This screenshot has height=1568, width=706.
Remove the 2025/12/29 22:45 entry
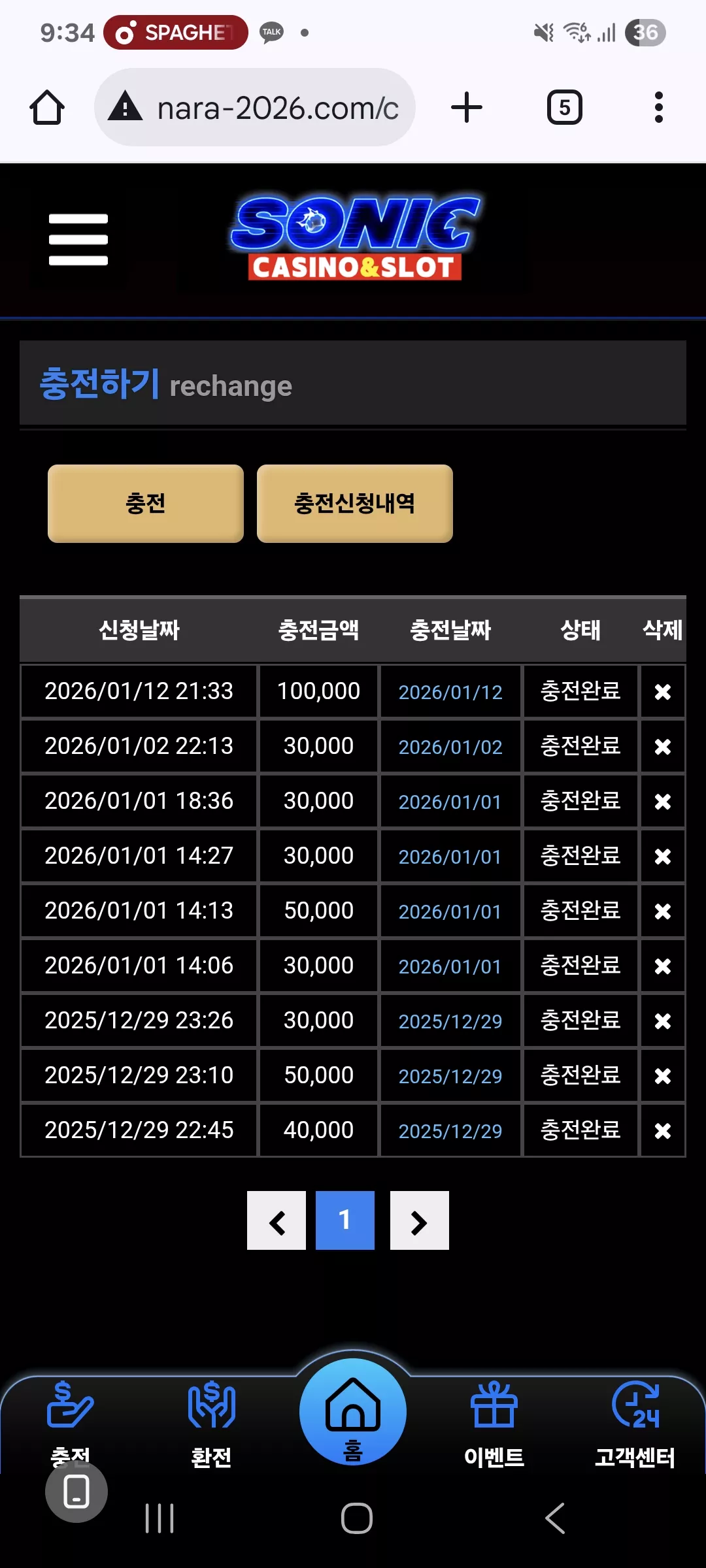663,1130
